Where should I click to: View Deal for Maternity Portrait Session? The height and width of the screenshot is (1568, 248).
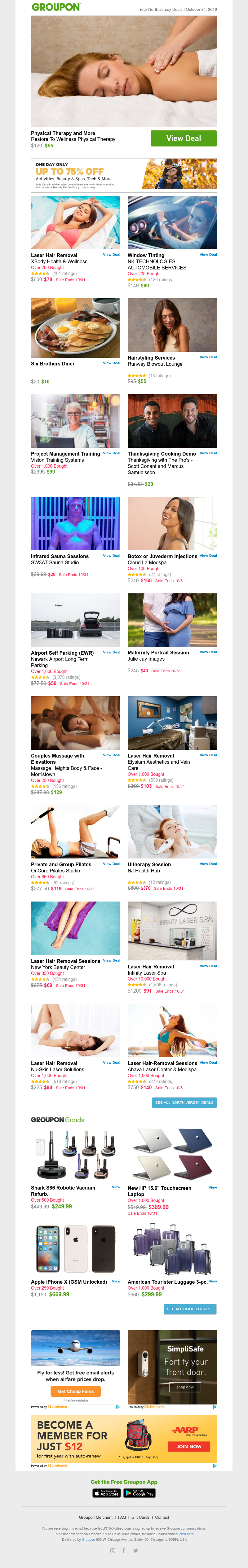(x=208, y=652)
